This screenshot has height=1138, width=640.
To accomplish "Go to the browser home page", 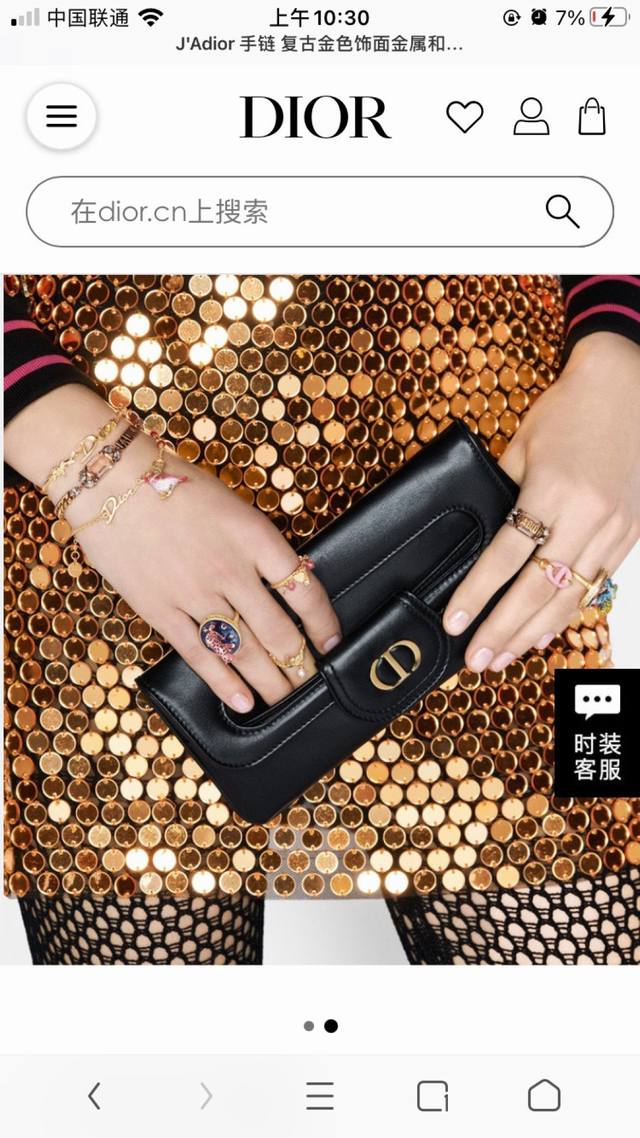I will [x=544, y=1096].
